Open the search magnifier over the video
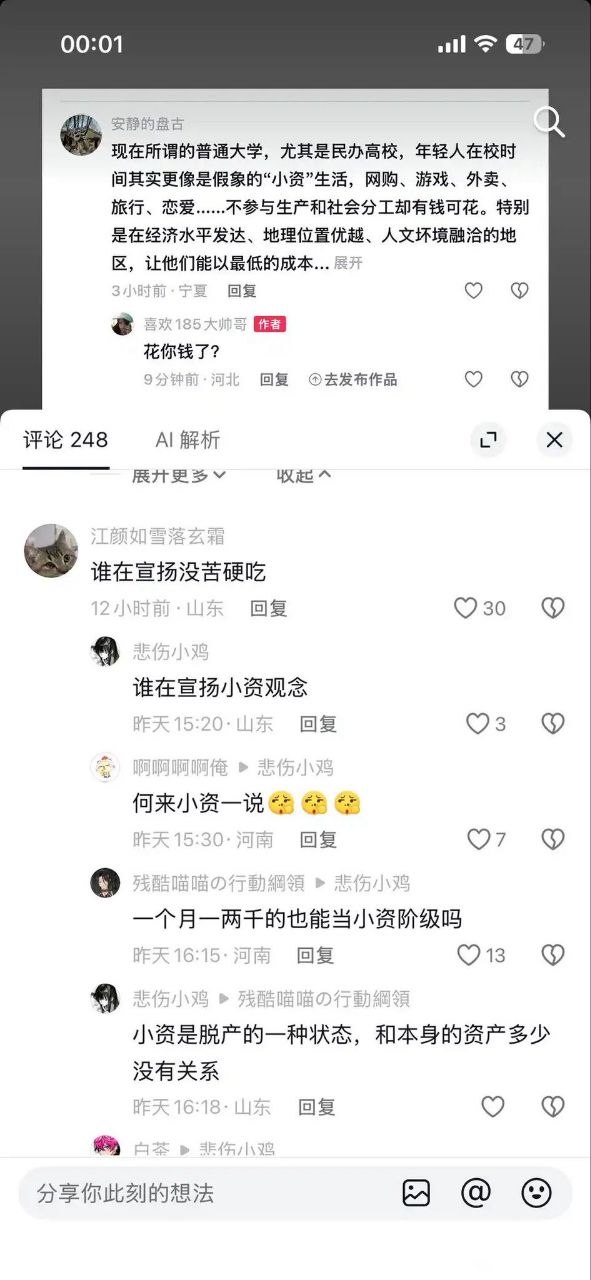This screenshot has height=1280, width=591. [x=549, y=122]
